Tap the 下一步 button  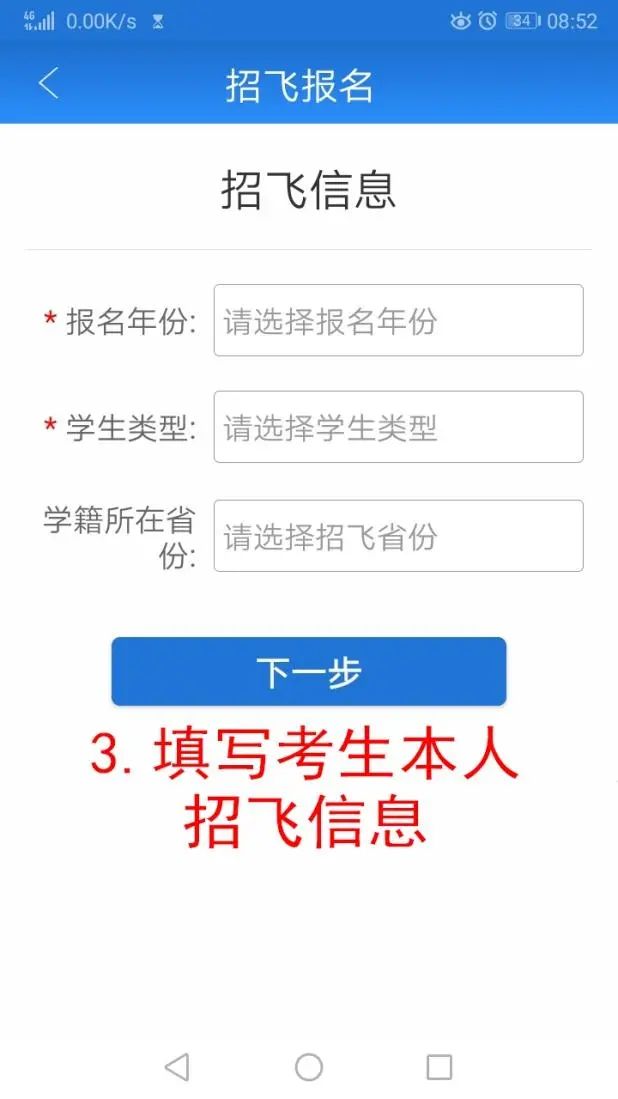pyautogui.click(x=308, y=672)
